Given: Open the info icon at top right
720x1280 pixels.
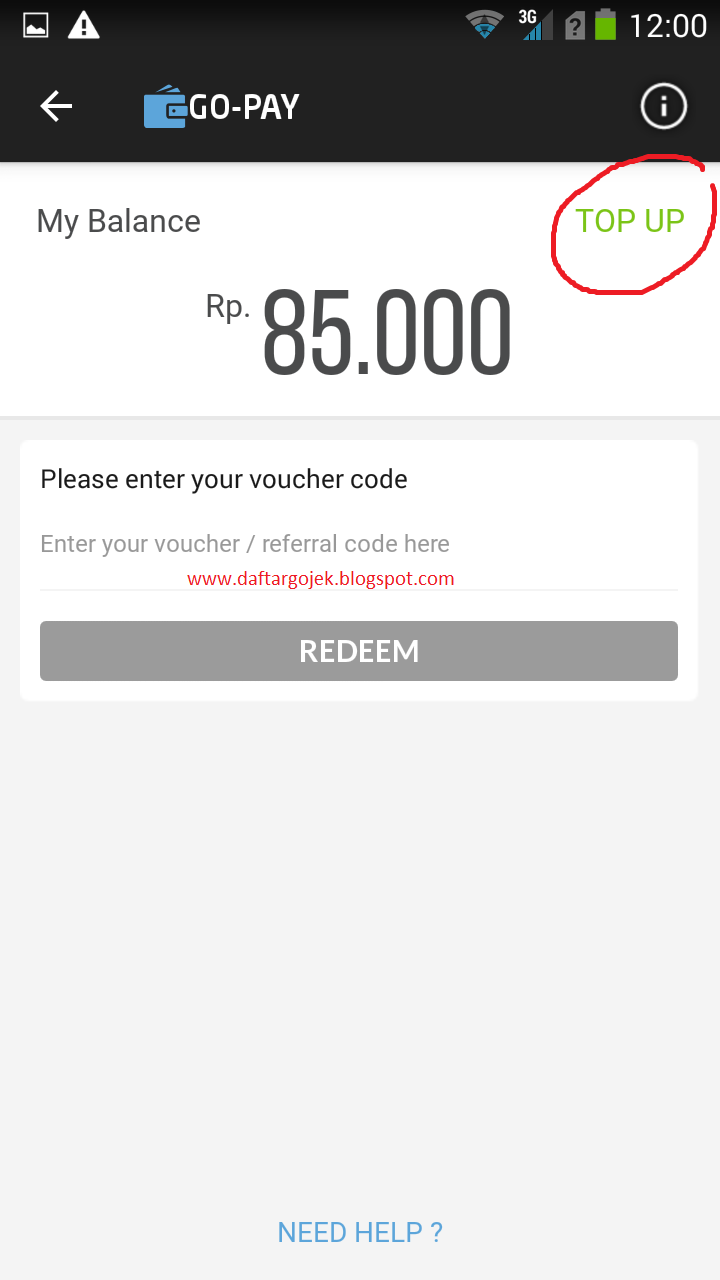Looking at the screenshot, I should [x=663, y=106].
